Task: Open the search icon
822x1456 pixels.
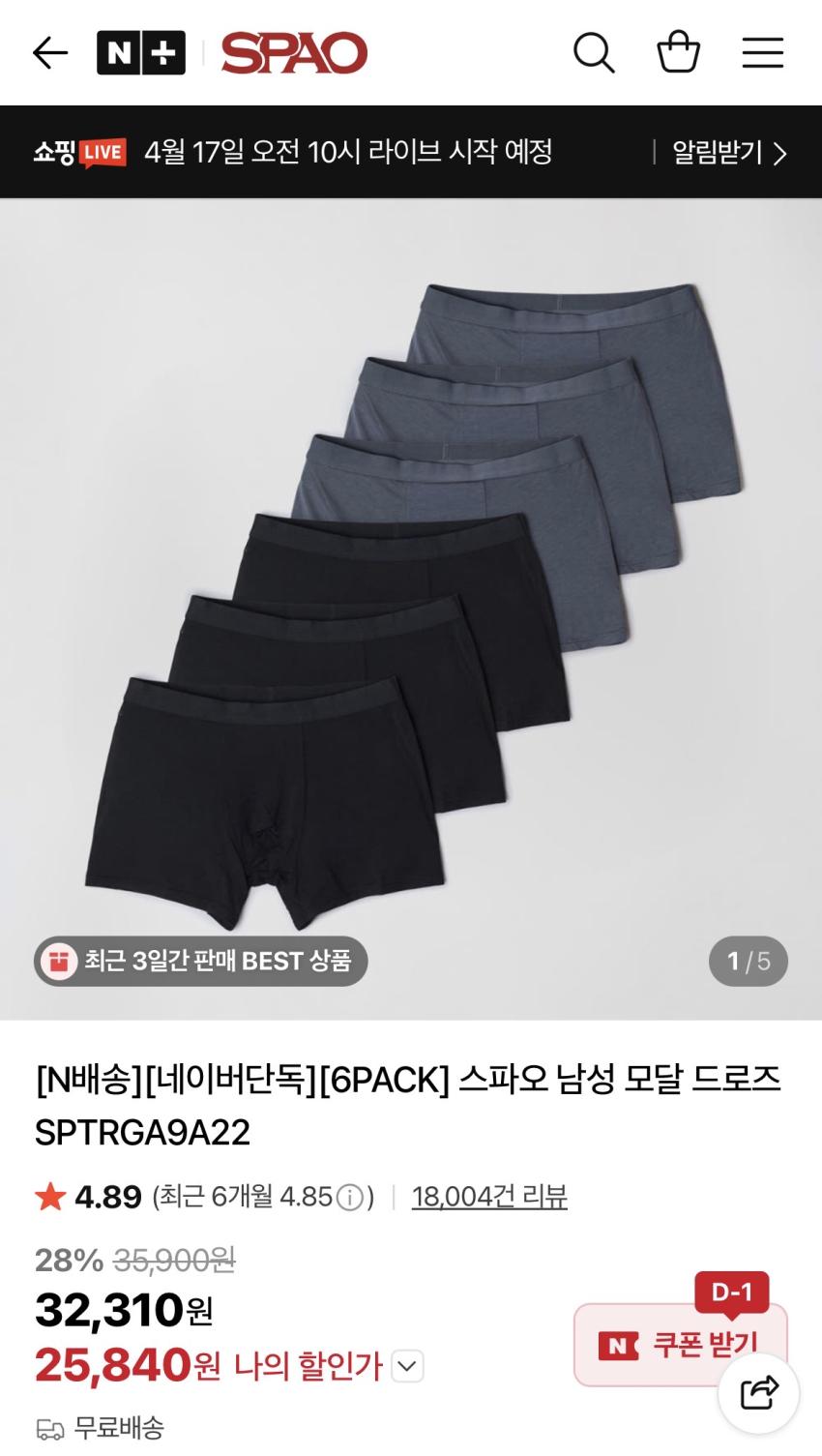Action: point(594,52)
